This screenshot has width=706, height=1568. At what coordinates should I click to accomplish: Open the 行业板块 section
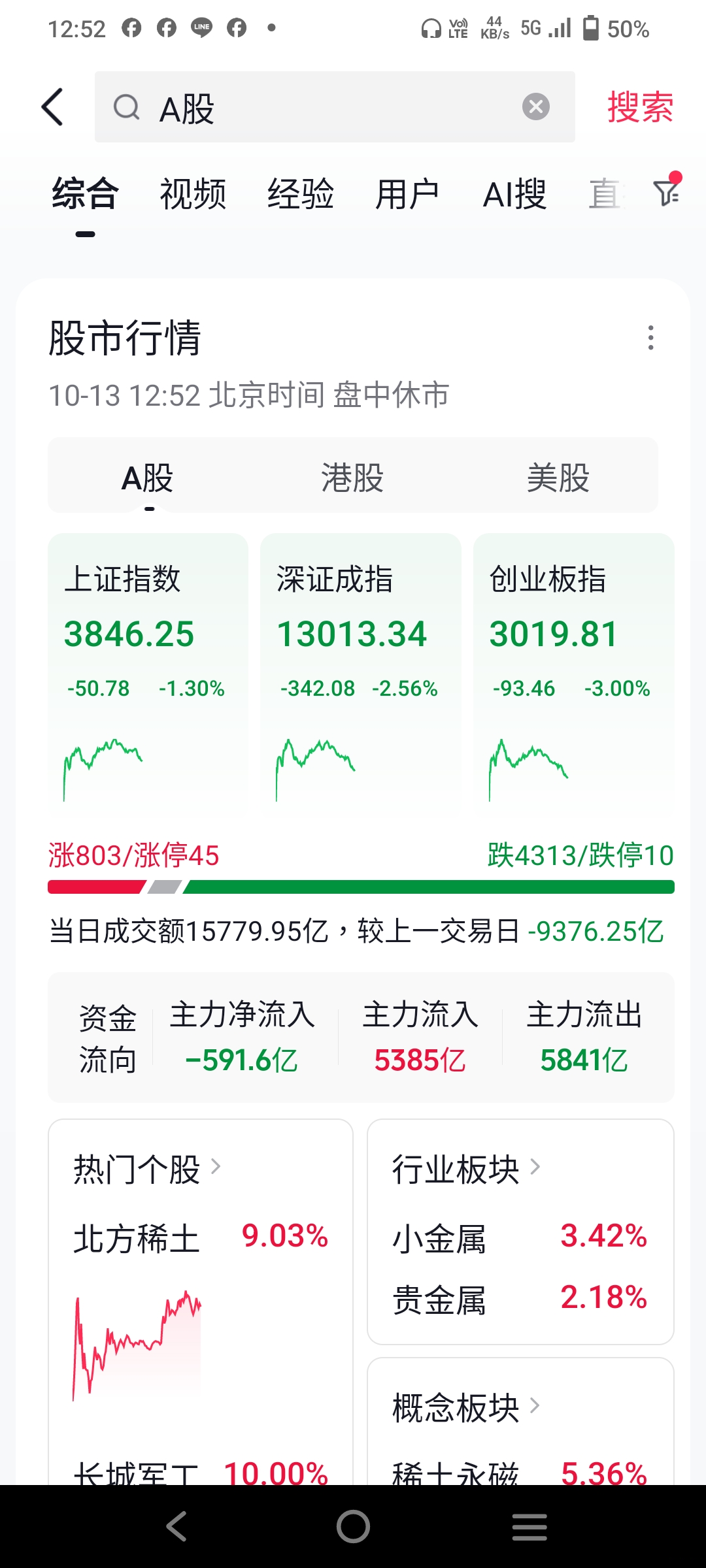point(466,1169)
